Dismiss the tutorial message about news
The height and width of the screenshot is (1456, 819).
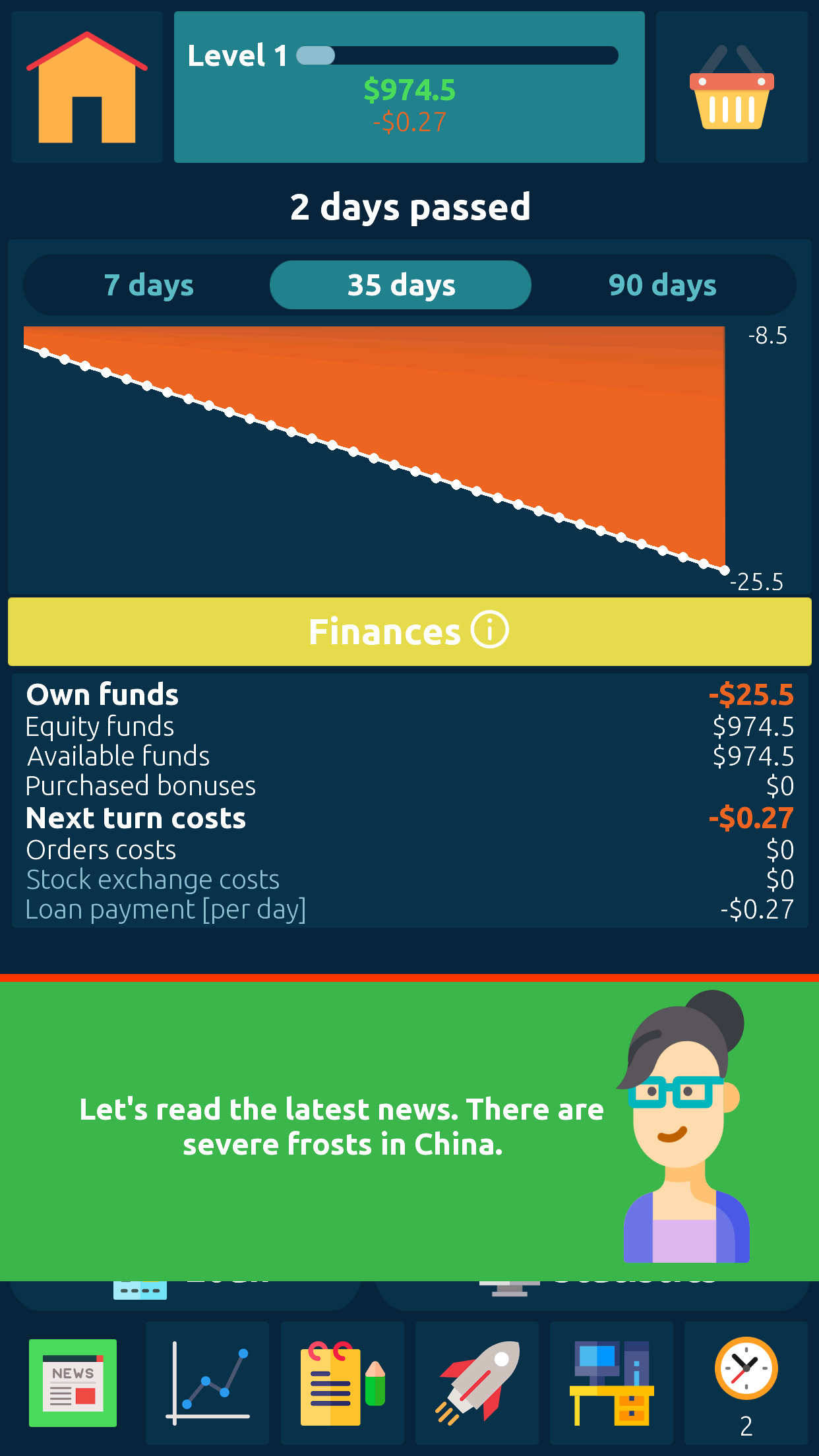(x=343, y=1128)
